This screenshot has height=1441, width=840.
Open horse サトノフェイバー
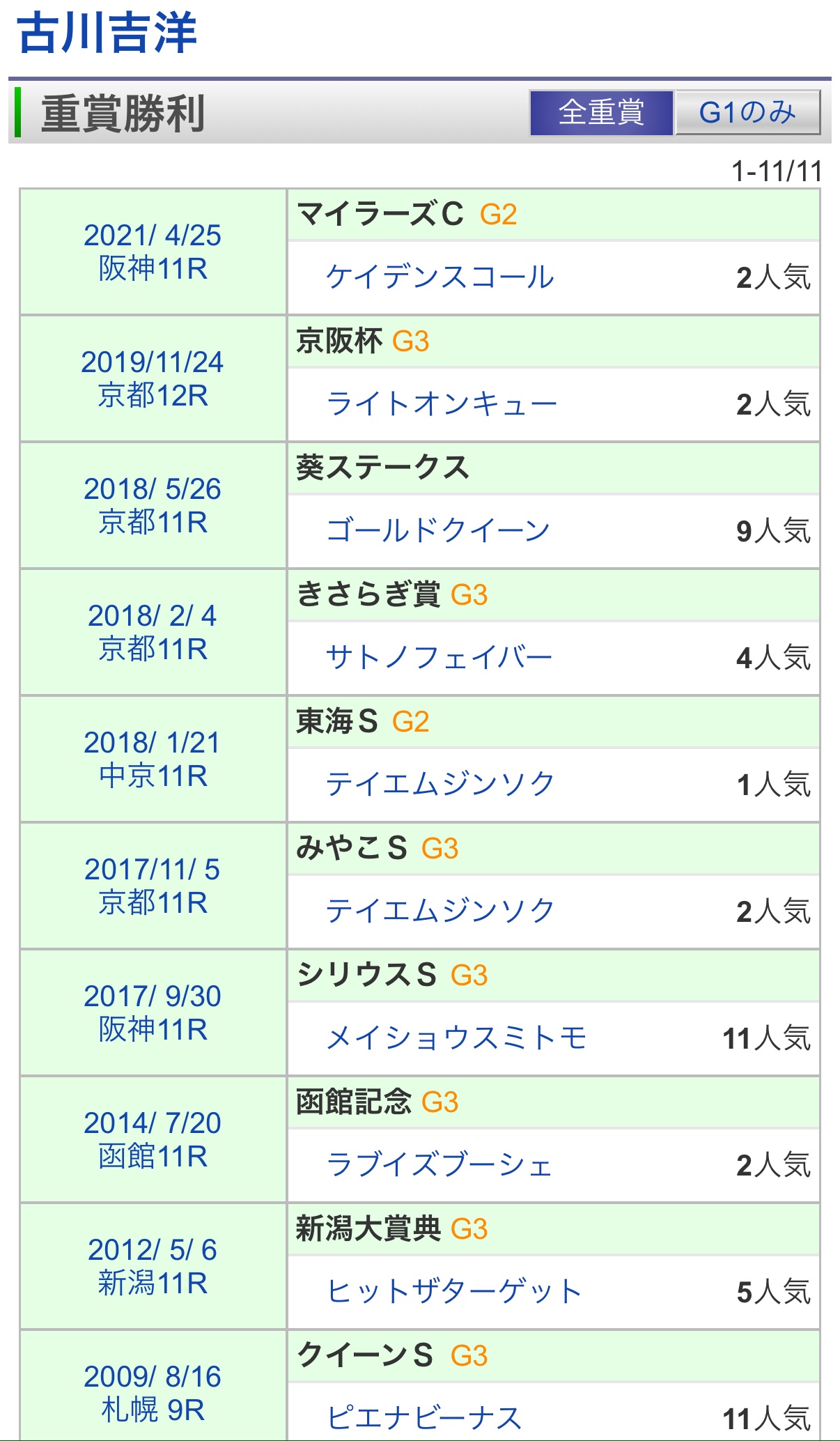pyautogui.click(x=440, y=658)
